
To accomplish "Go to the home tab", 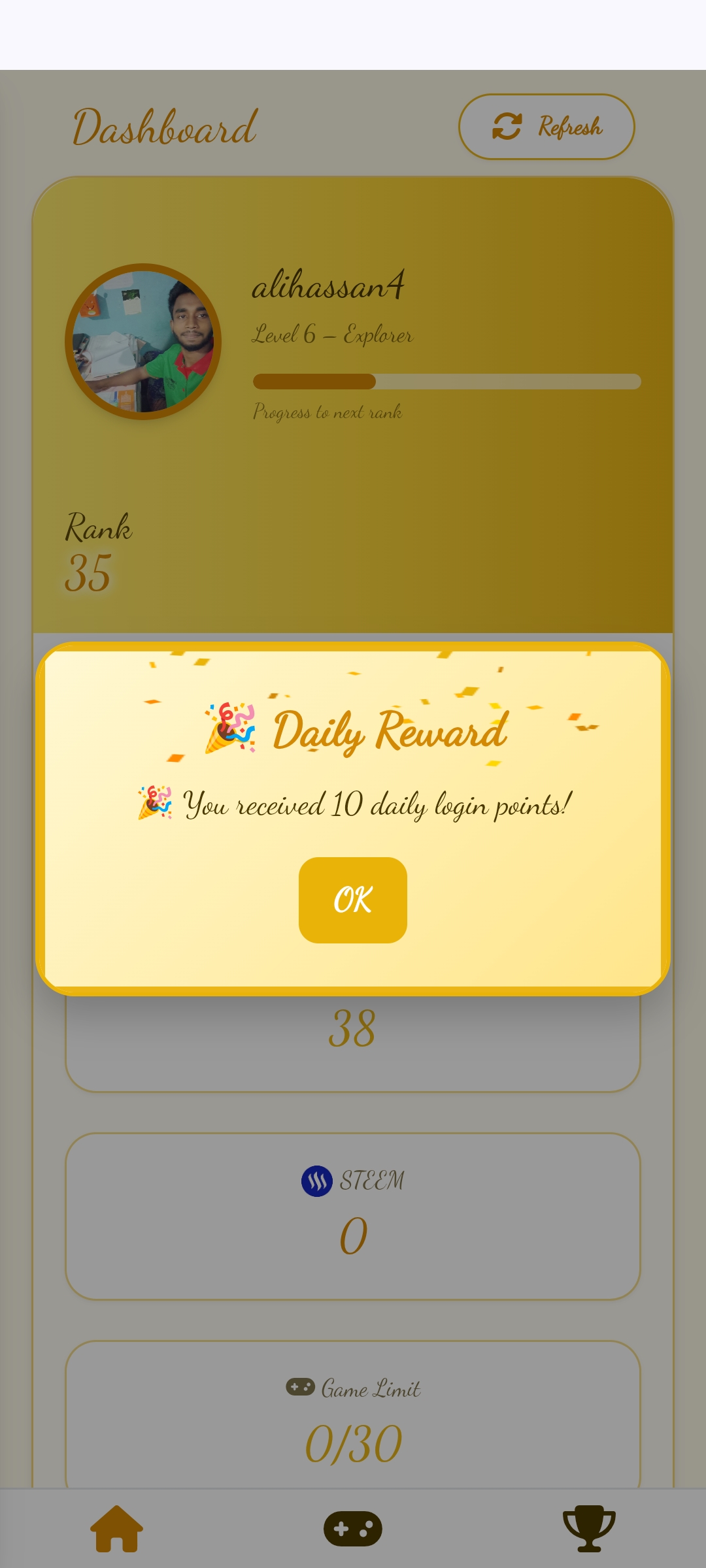I will 116,1528.
